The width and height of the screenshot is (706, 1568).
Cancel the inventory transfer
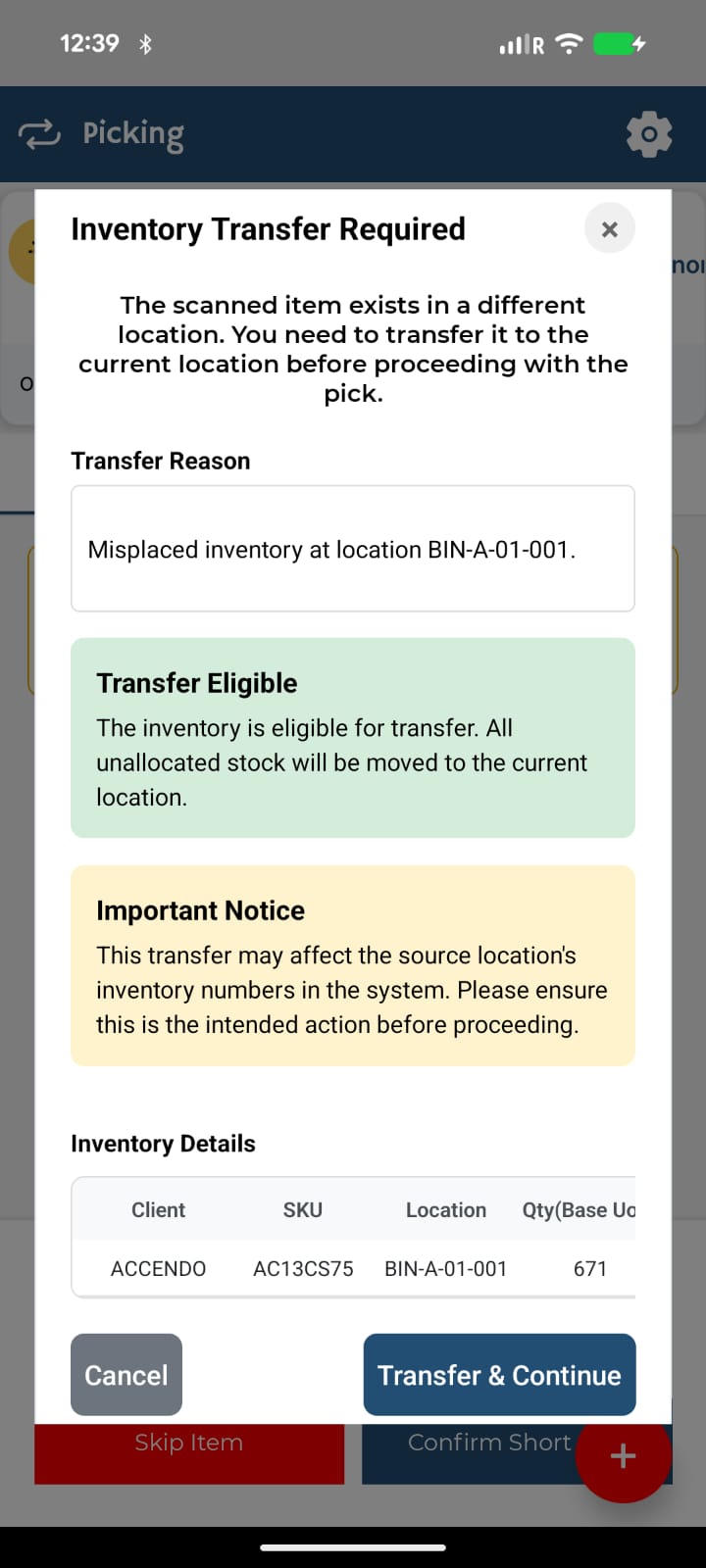point(126,1375)
